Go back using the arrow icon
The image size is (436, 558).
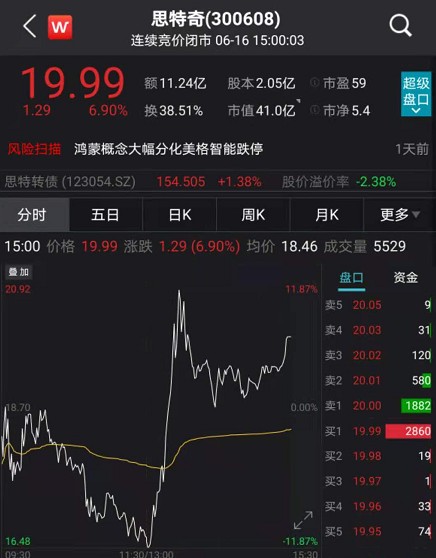click(x=30, y=26)
